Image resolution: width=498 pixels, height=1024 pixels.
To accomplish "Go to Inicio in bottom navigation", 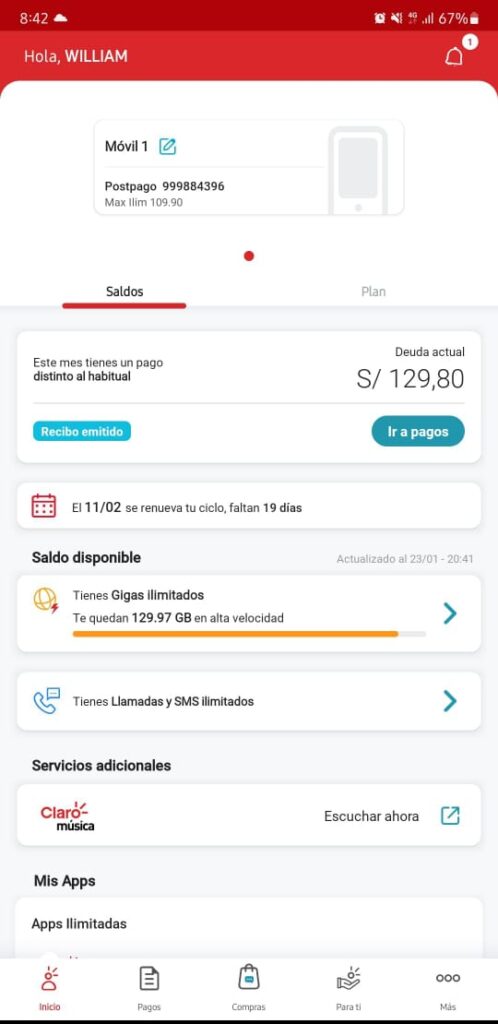I will (50, 989).
